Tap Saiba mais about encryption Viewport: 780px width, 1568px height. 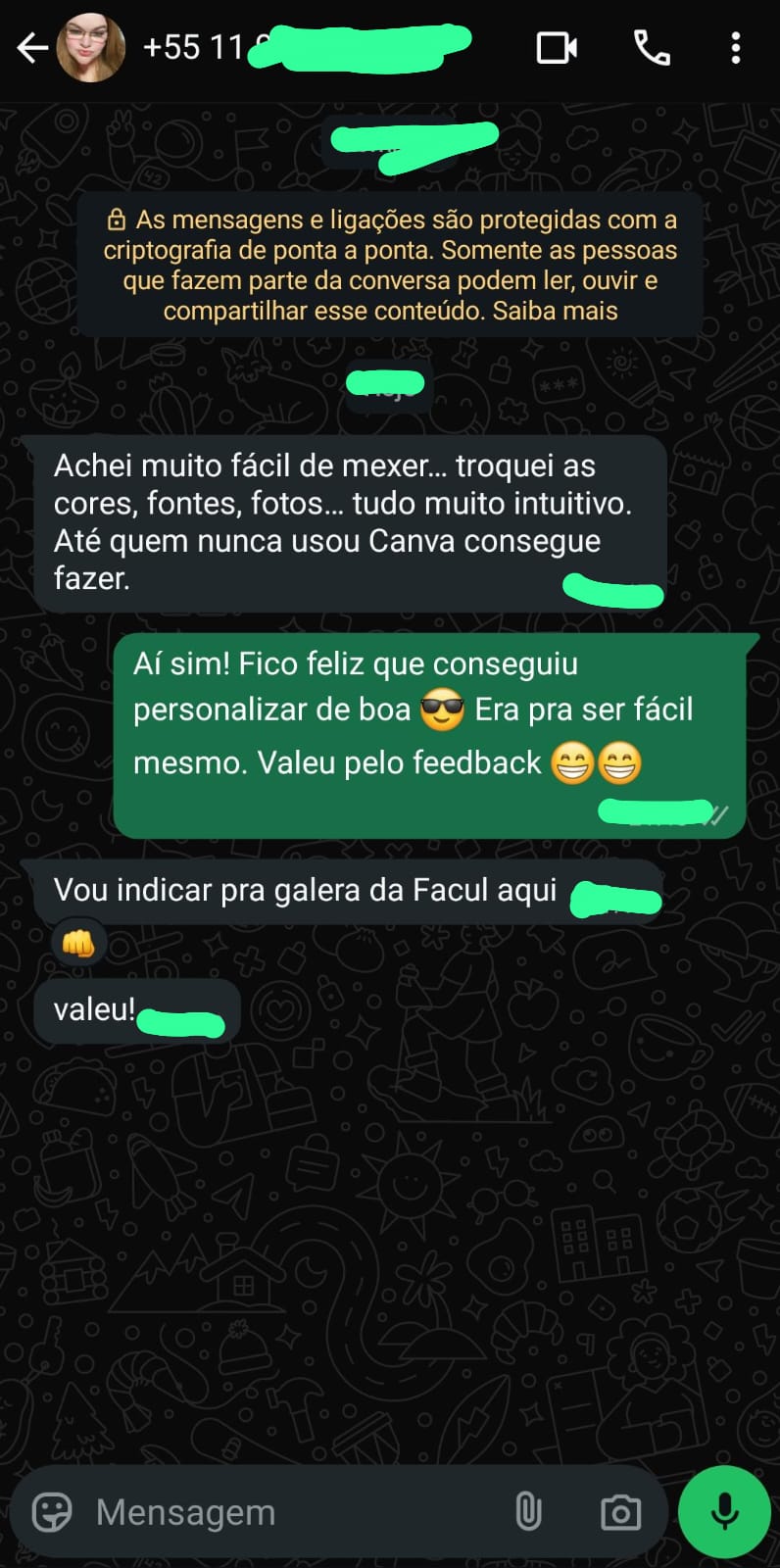555,311
